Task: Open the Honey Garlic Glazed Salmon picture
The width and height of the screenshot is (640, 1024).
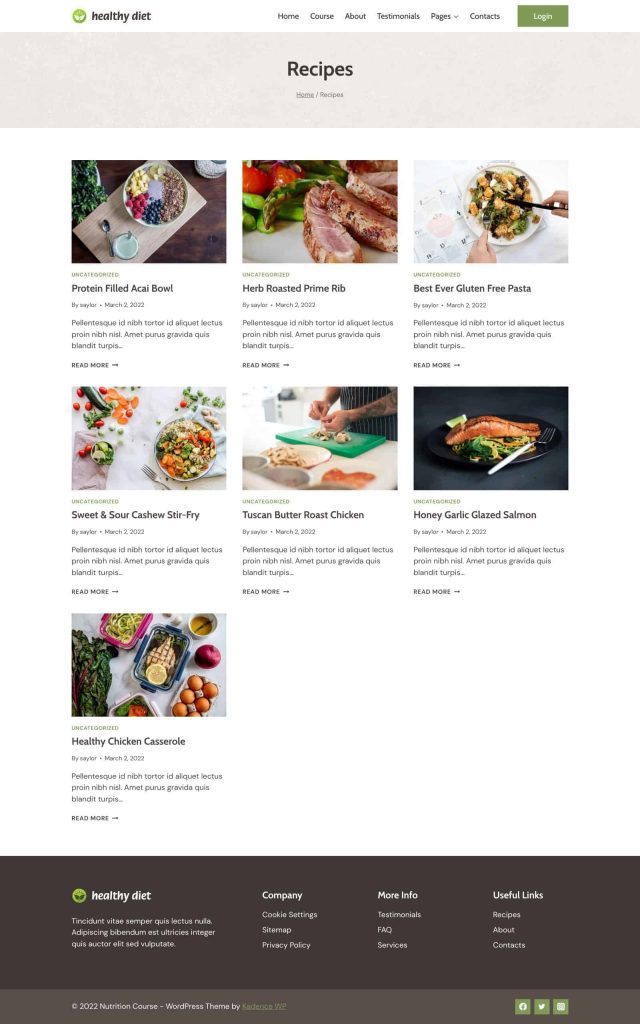Action: pyautogui.click(x=491, y=438)
